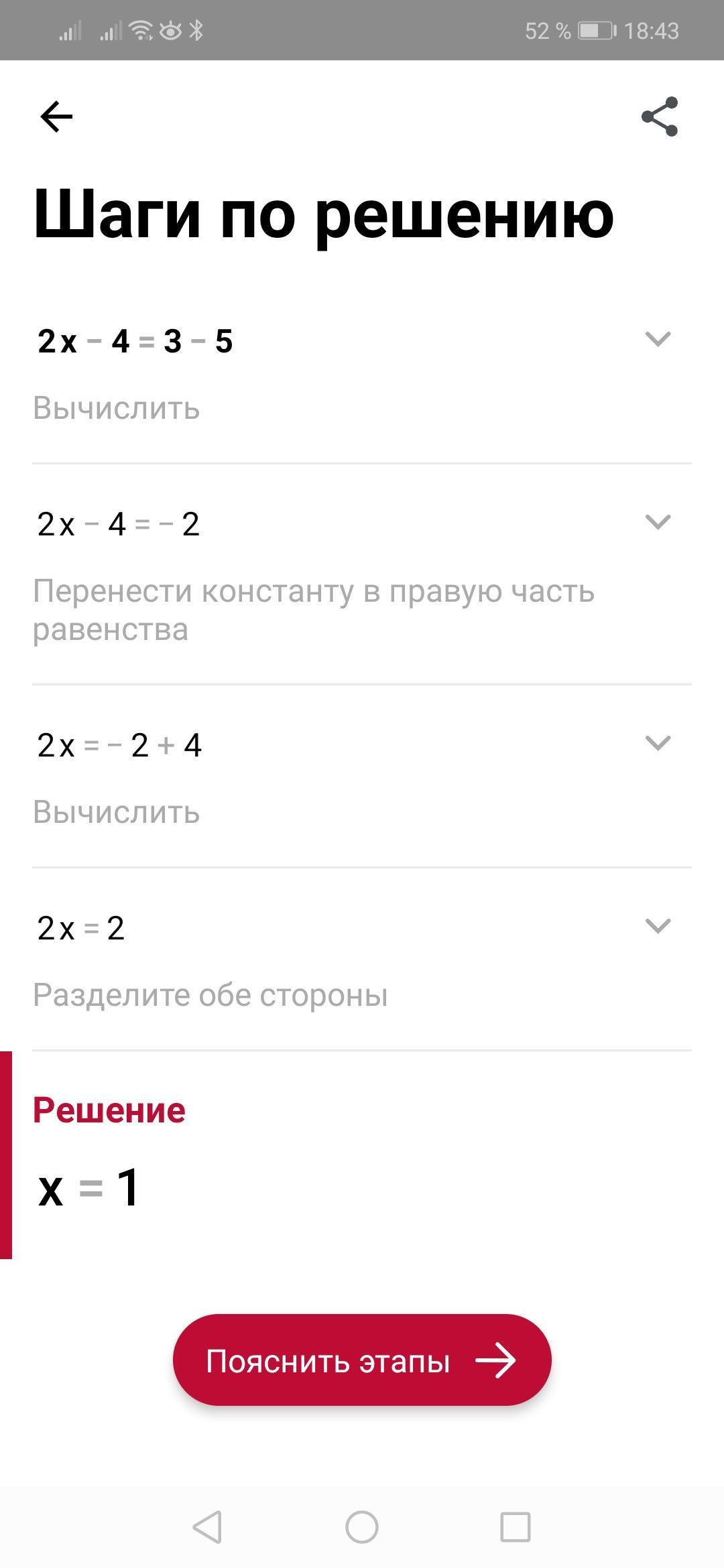Expand the step 2x = −2 + 4
Viewport: 724px width, 1568px height.
[658, 743]
